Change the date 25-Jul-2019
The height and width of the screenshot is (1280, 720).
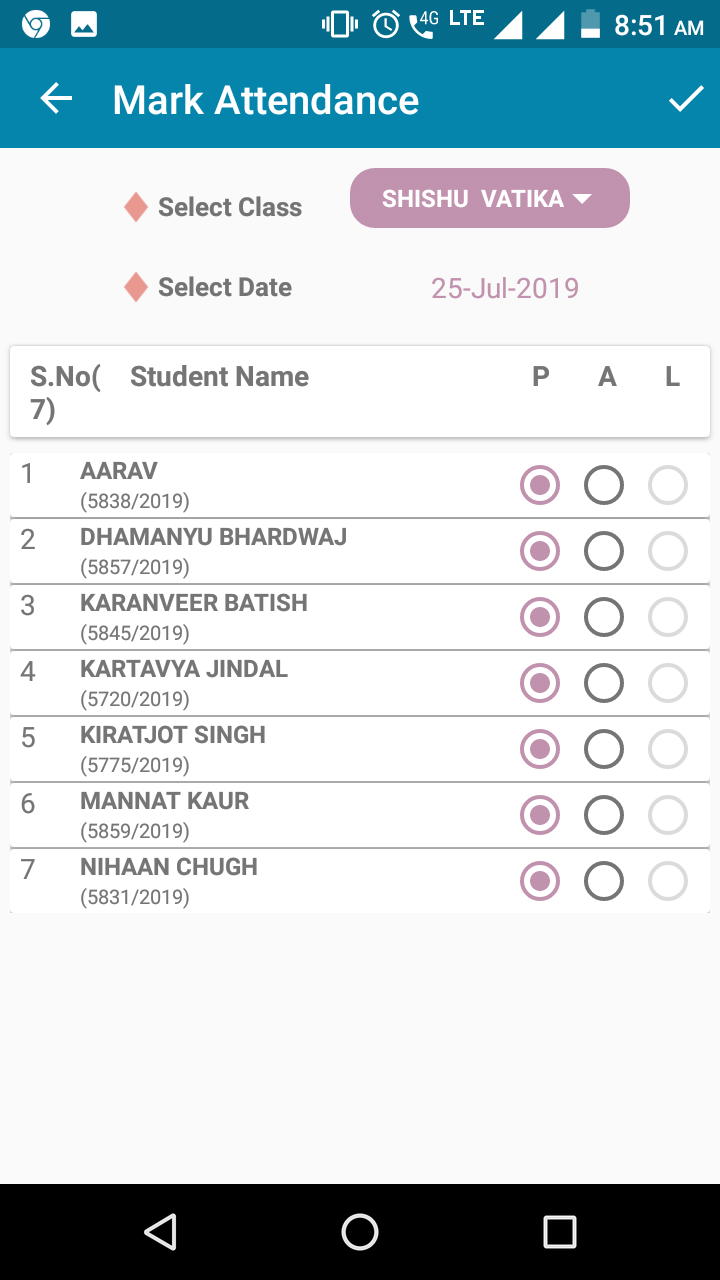point(505,289)
